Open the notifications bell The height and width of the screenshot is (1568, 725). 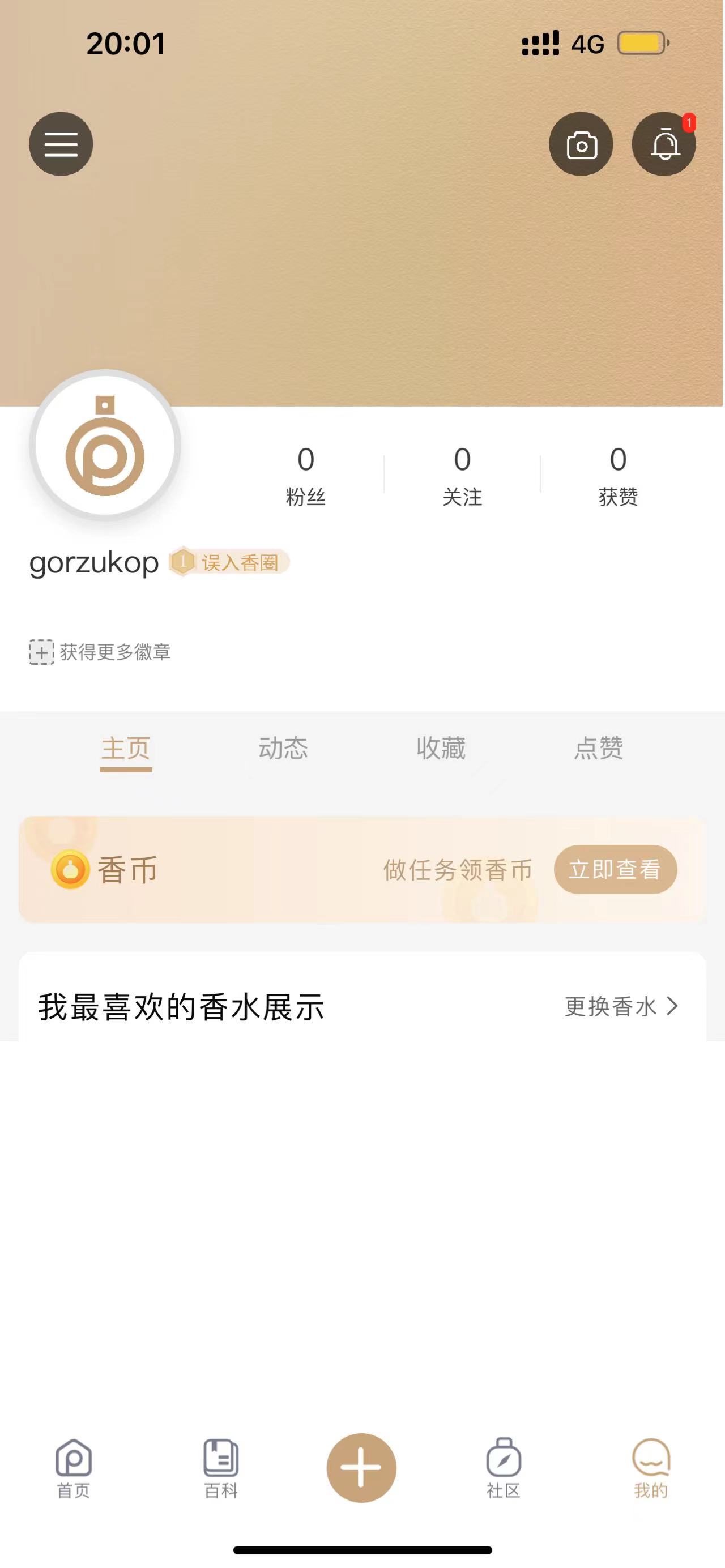coord(664,144)
